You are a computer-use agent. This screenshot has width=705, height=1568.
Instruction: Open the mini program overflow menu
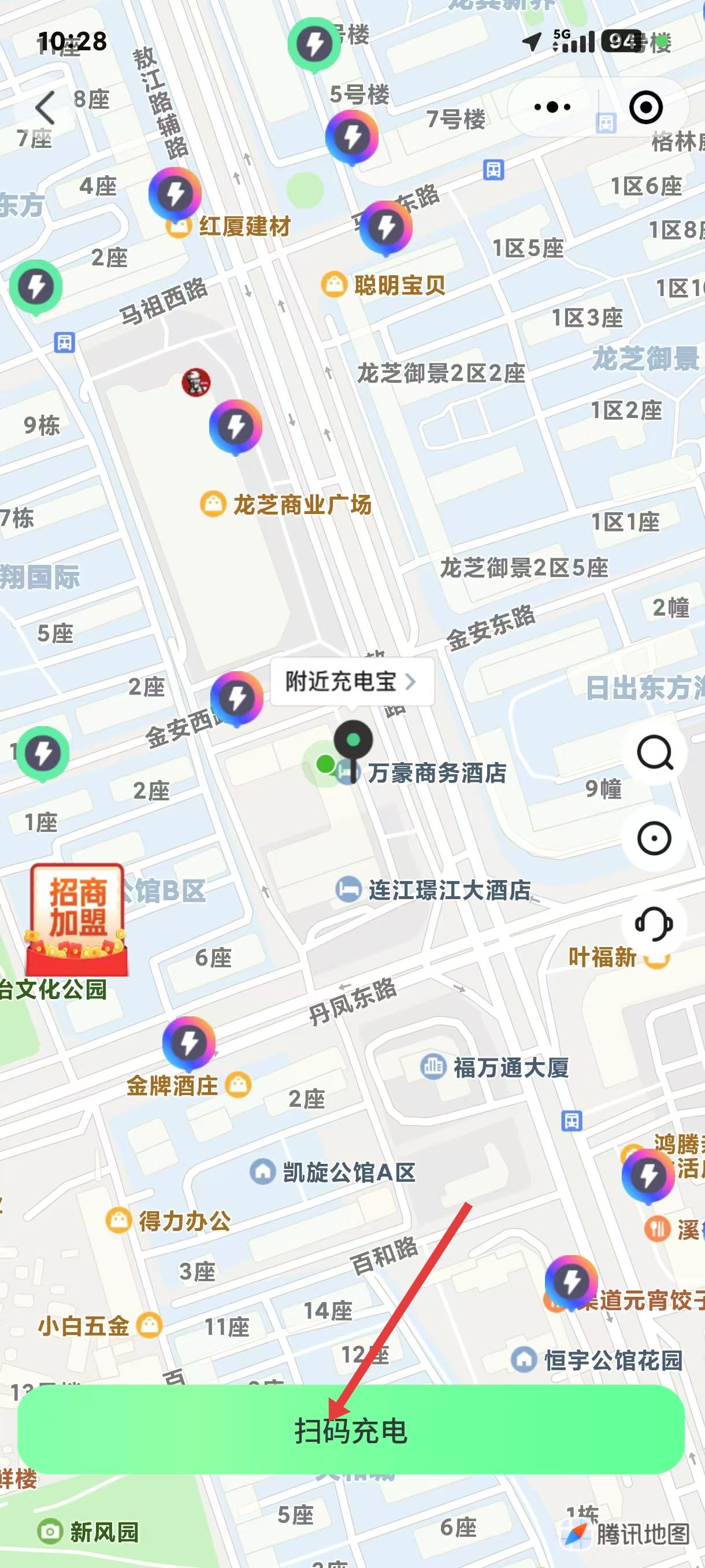(552, 108)
